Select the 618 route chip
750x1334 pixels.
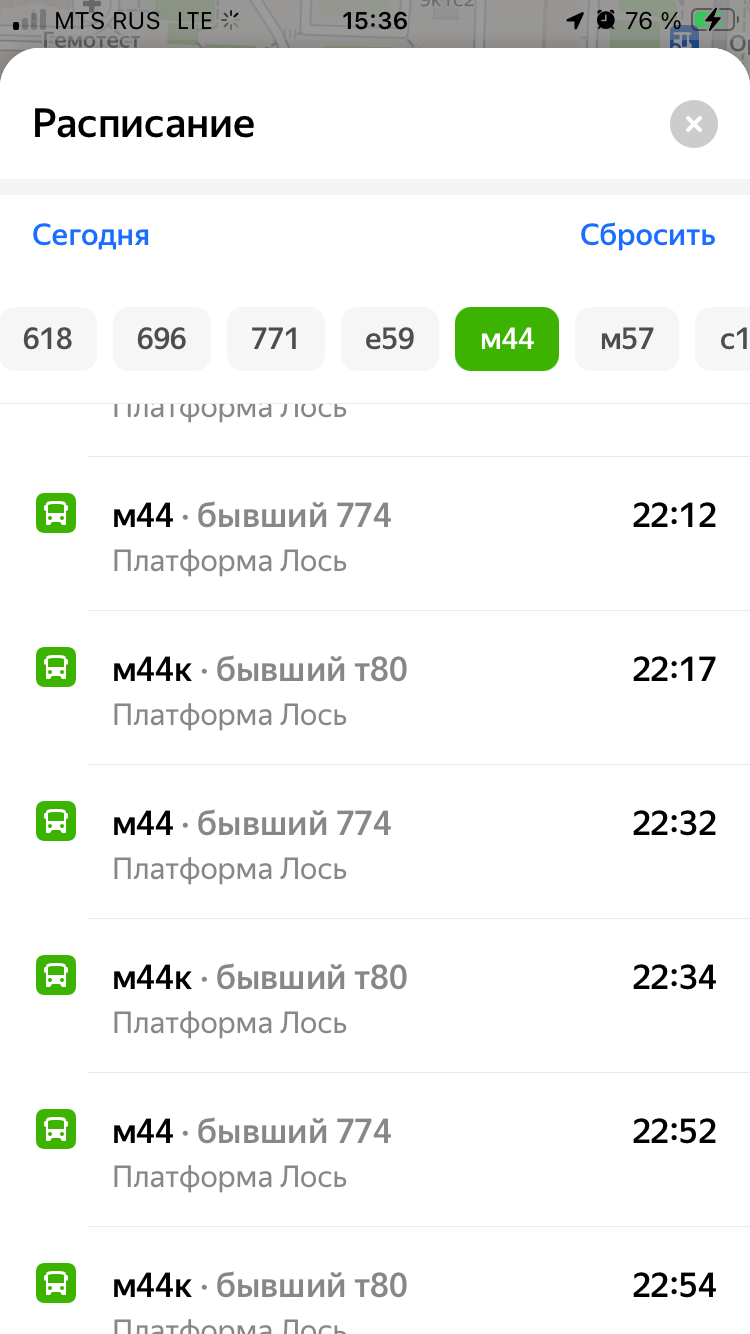click(48, 339)
